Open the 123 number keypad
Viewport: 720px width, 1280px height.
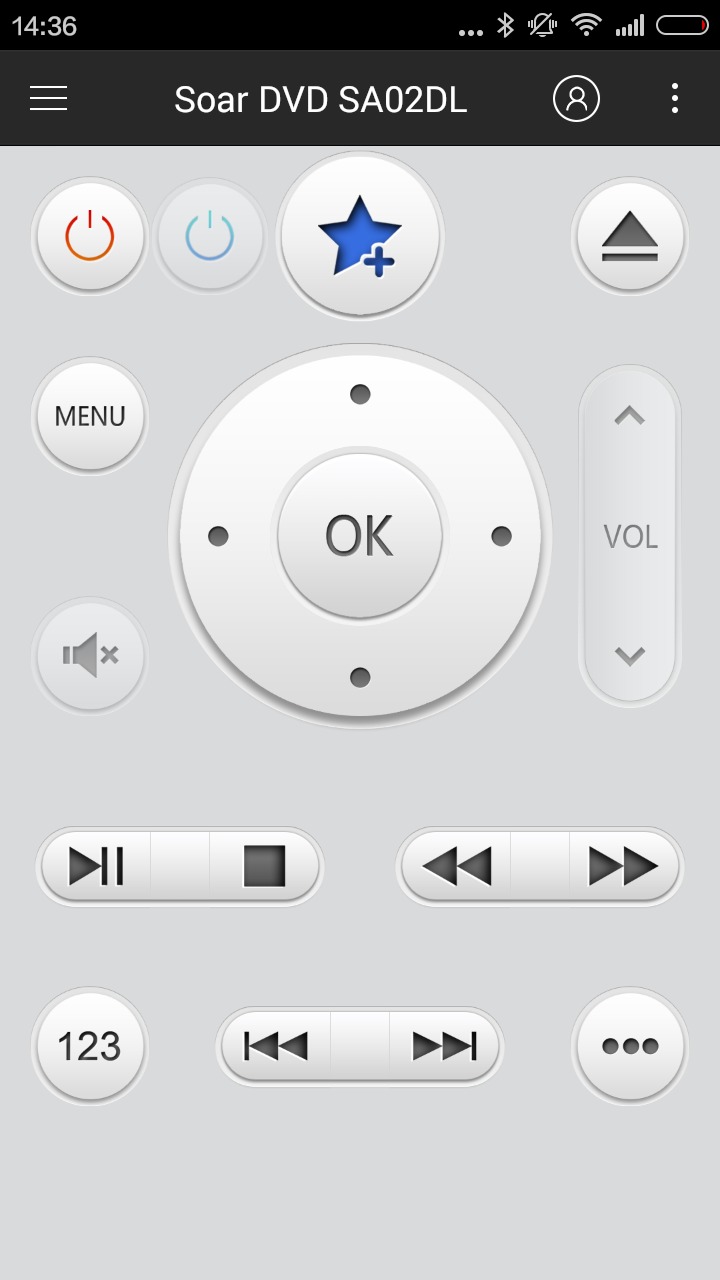click(90, 1046)
